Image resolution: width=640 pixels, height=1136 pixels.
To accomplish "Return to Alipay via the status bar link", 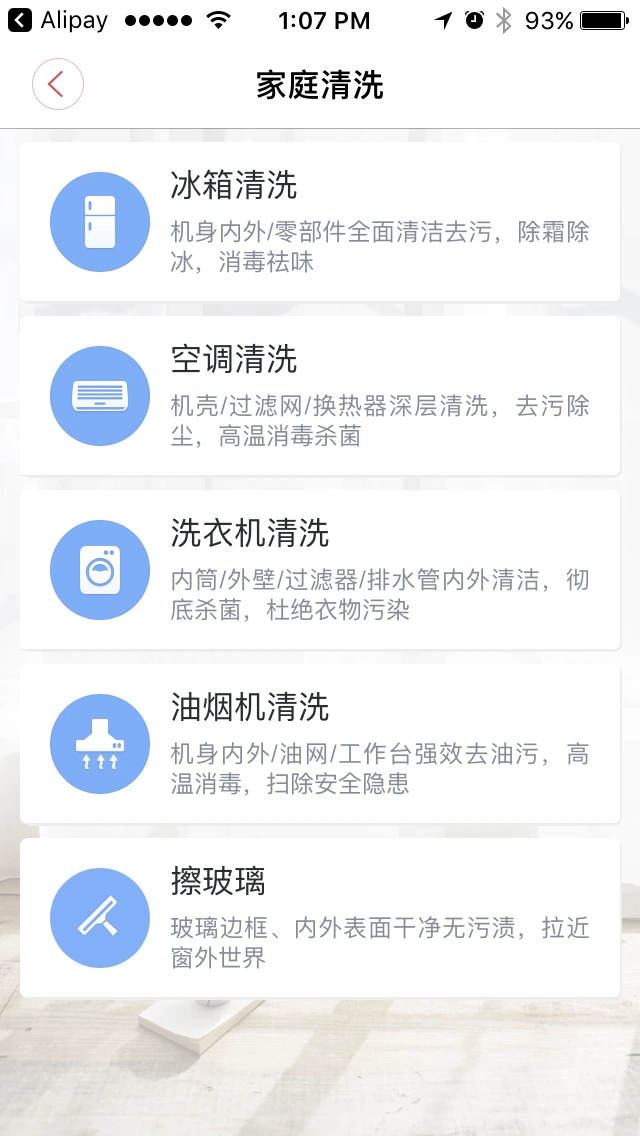I will point(58,21).
